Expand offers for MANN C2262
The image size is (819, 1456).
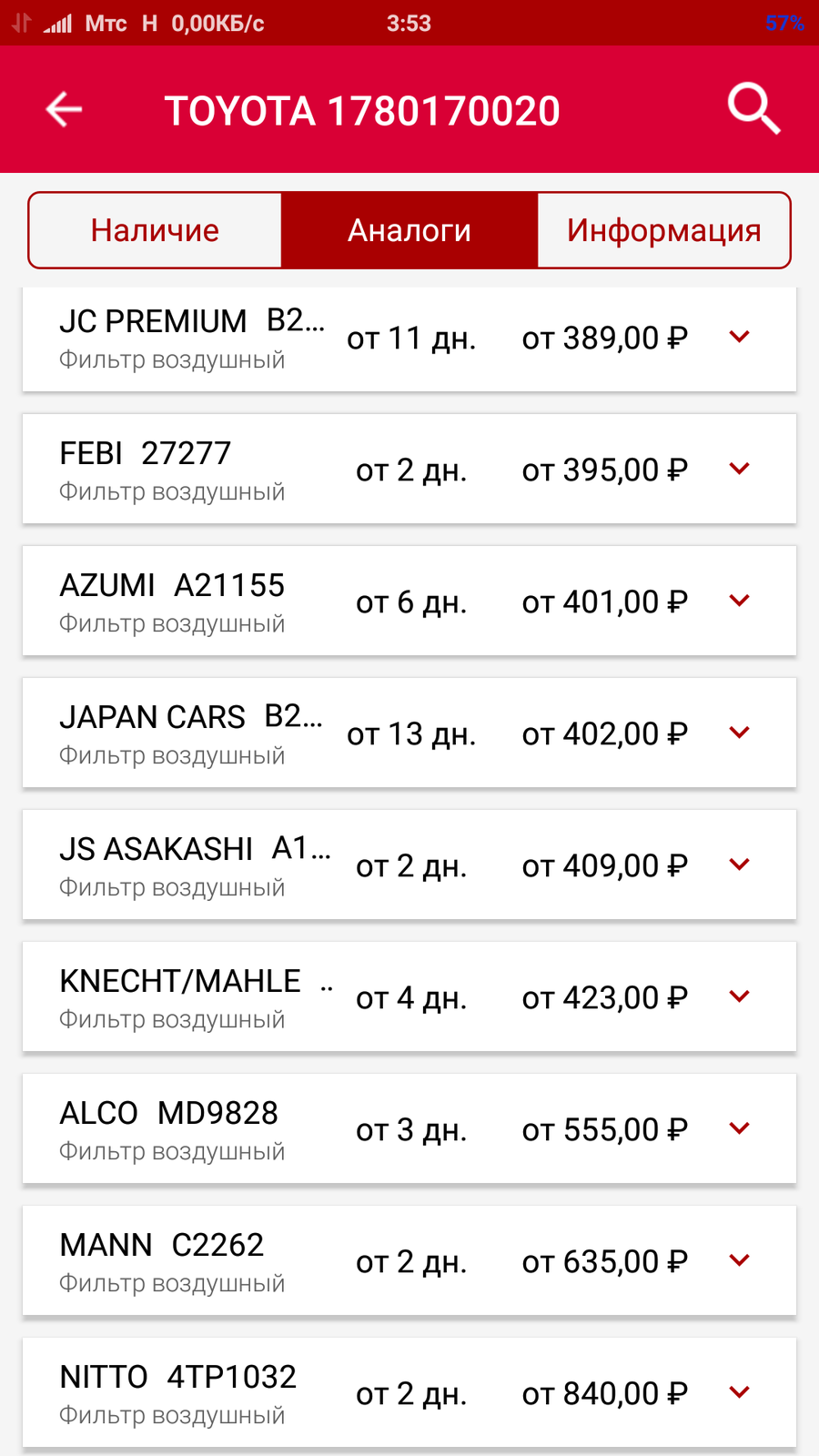tap(740, 1260)
